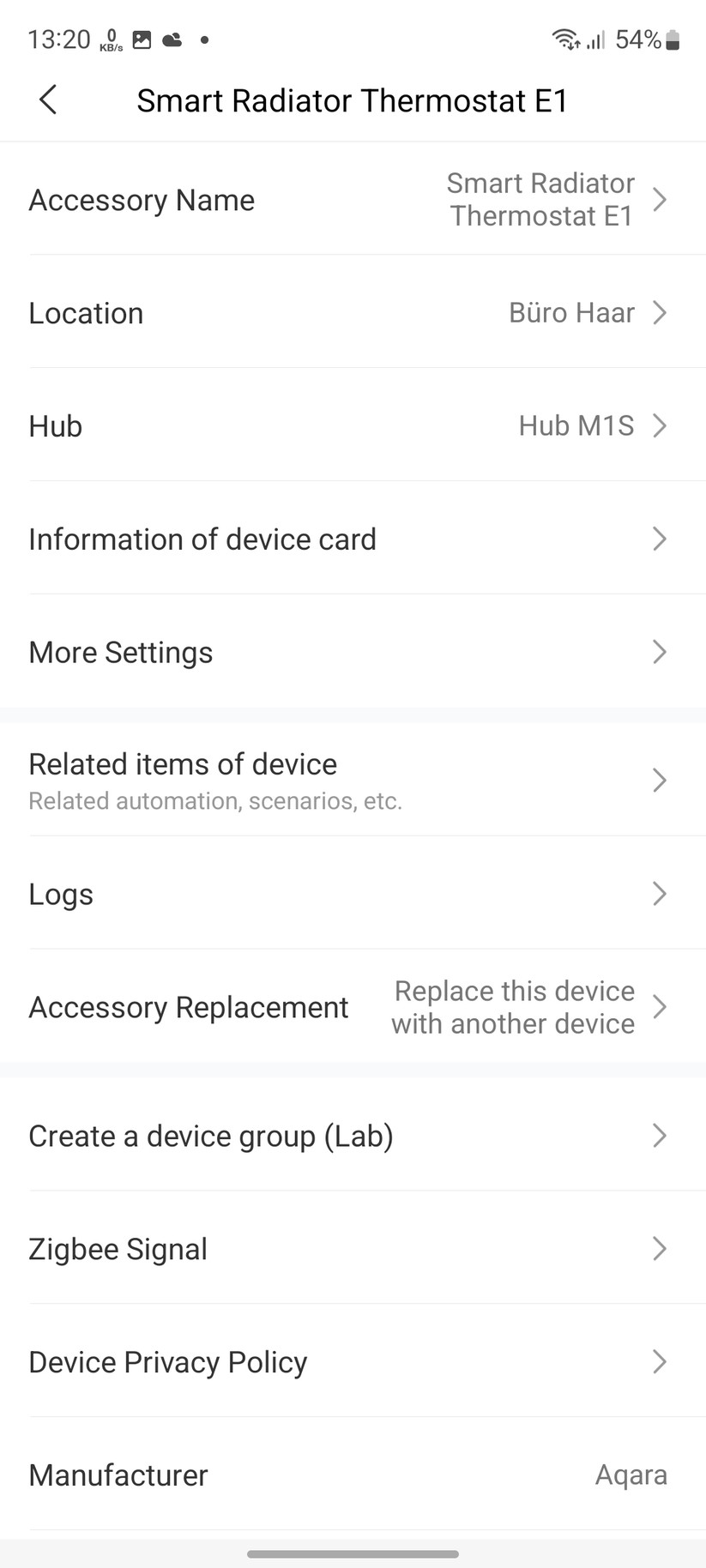Expand the Accessory Name row chevron
This screenshot has width=706, height=1568.
click(660, 199)
